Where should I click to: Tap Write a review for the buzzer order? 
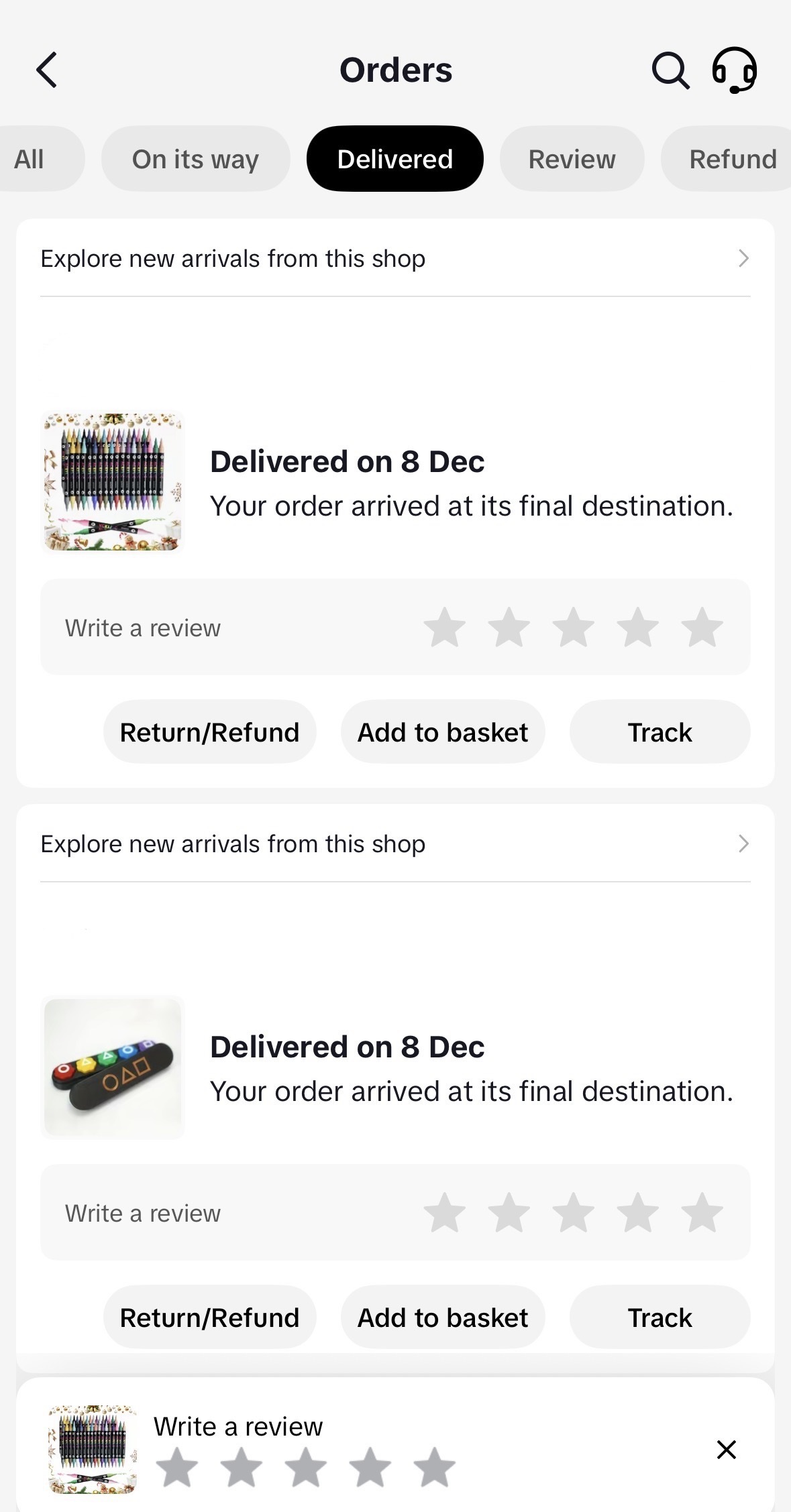pos(142,1211)
